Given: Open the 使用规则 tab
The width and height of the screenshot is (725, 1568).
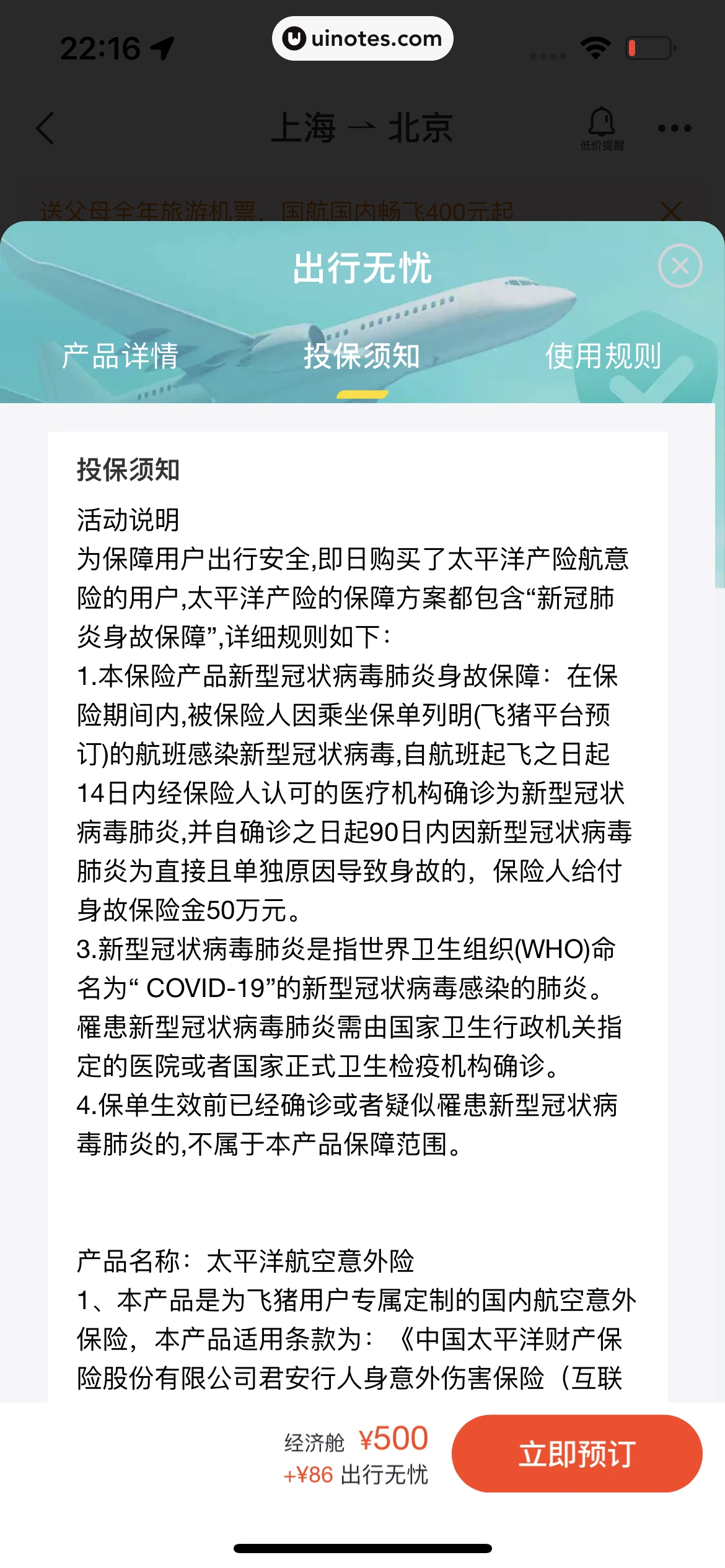Looking at the screenshot, I should click(x=603, y=356).
